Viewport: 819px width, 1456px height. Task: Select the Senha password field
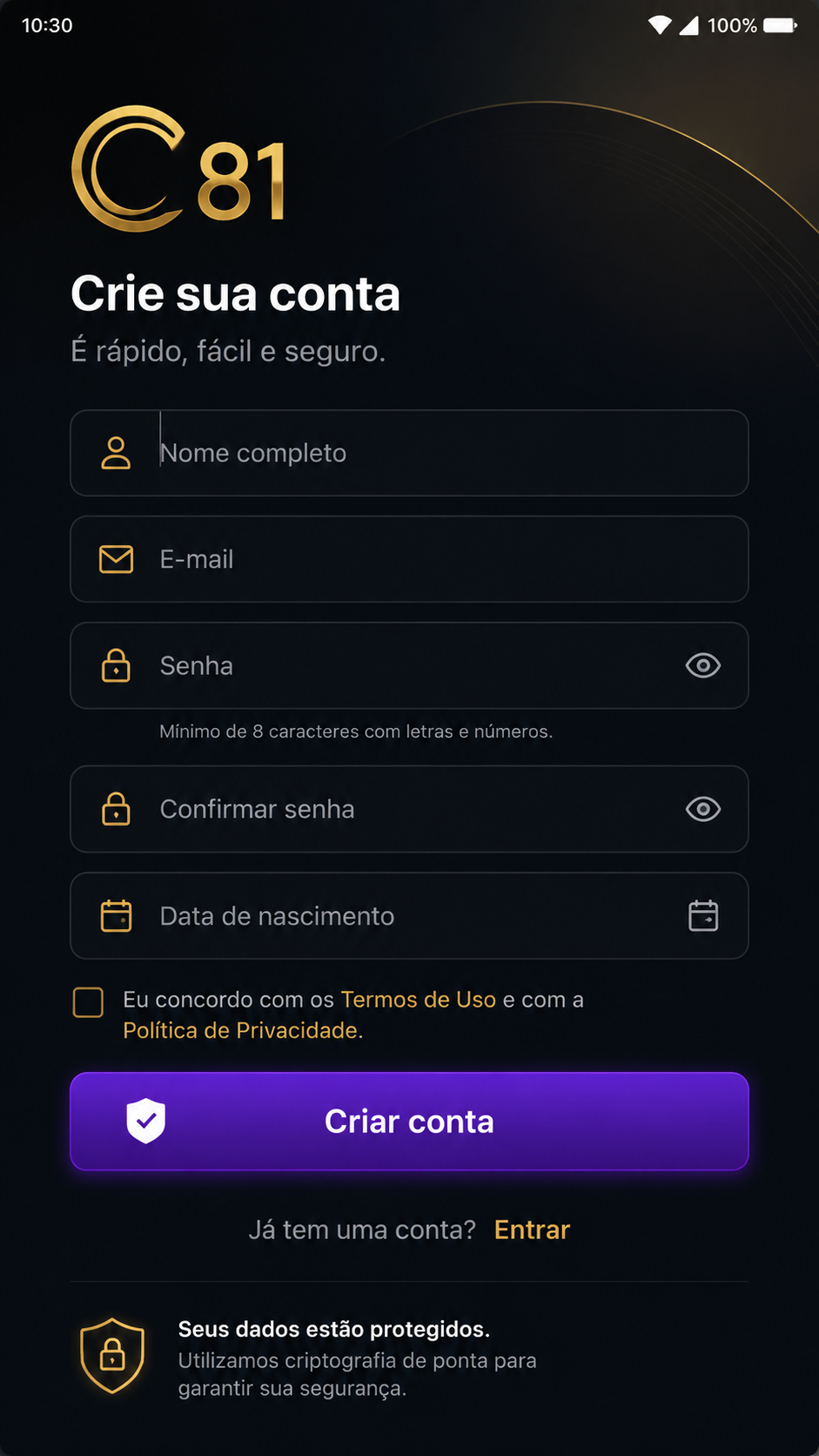(x=409, y=665)
